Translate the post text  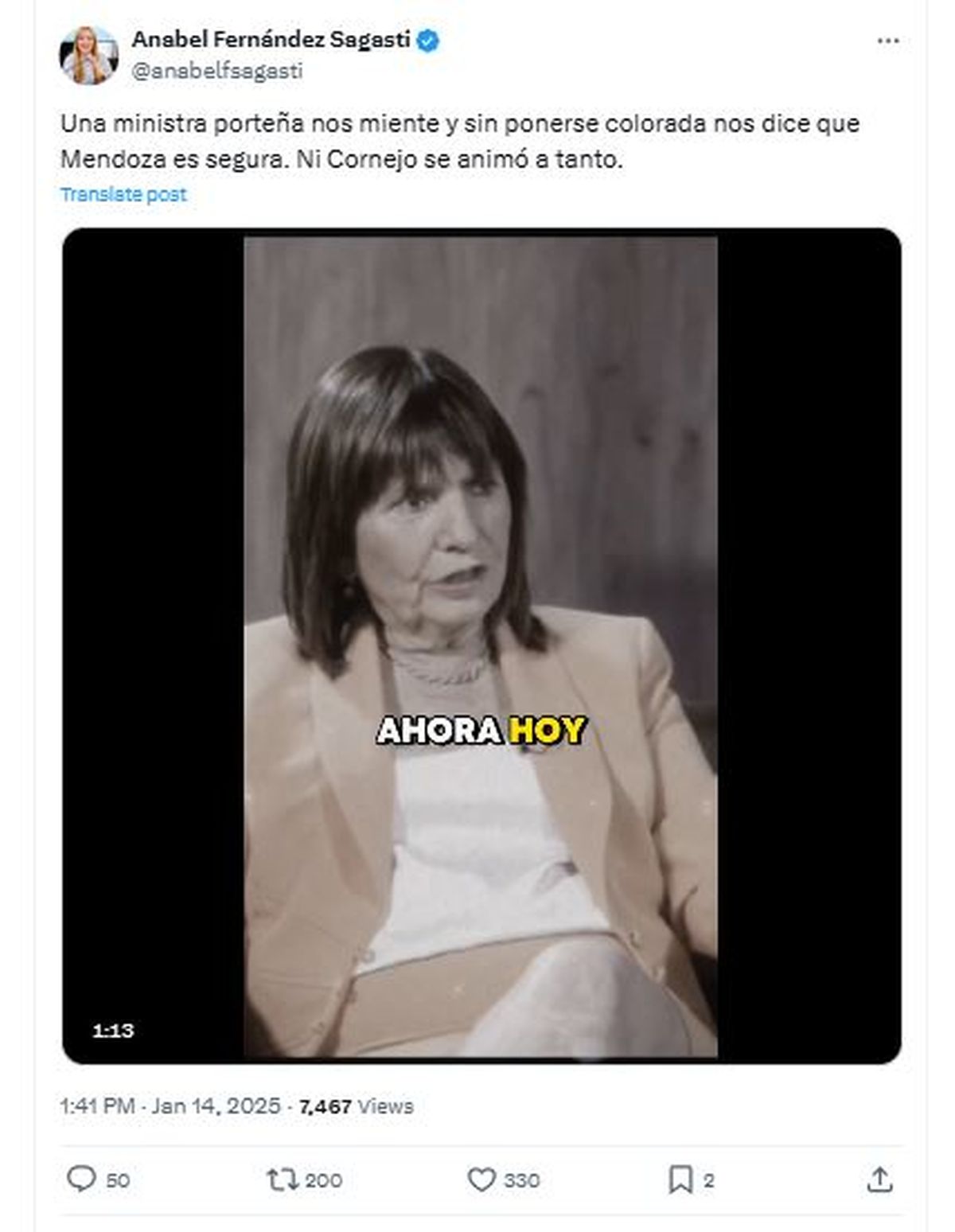123,194
